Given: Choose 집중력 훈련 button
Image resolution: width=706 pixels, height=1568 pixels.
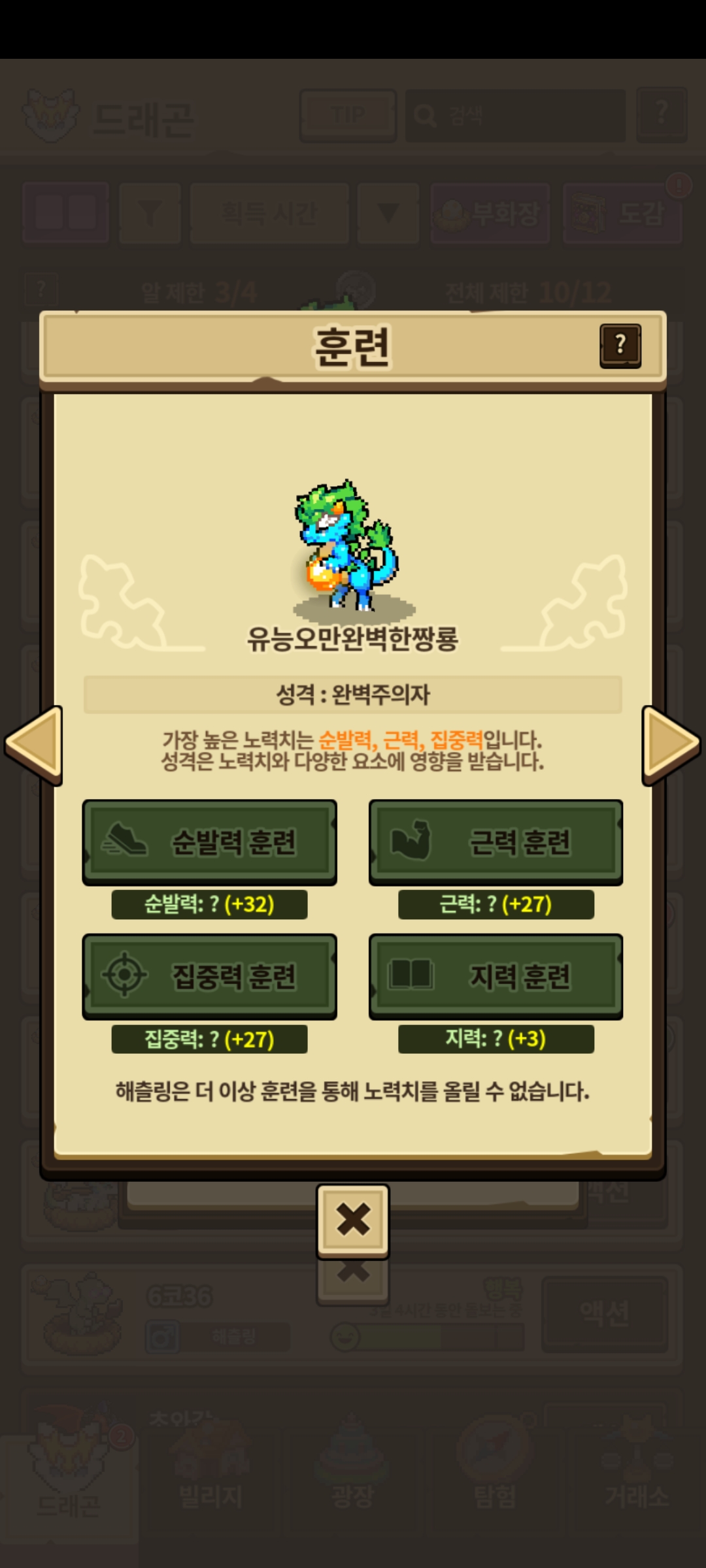Looking at the screenshot, I should (x=209, y=976).
